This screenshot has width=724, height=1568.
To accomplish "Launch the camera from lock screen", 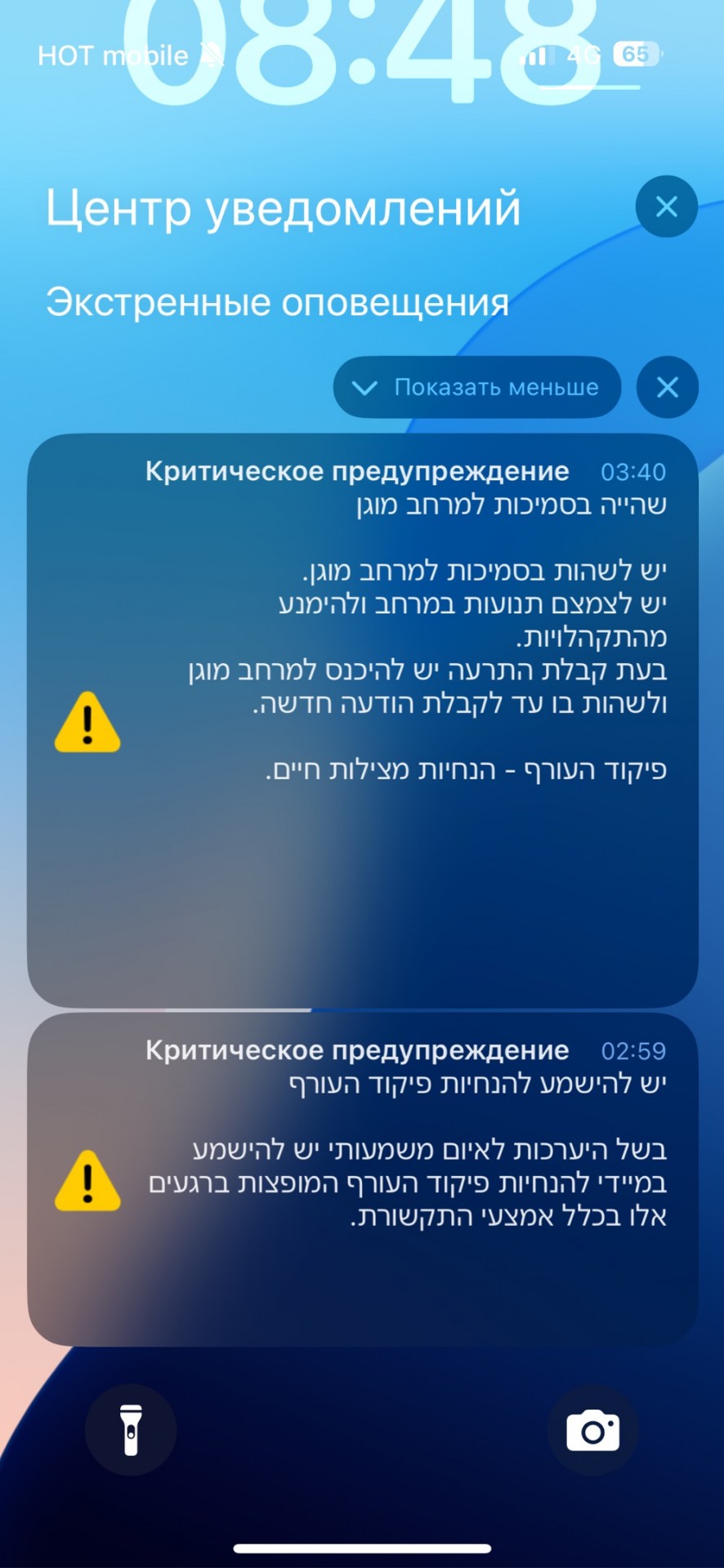I will (x=592, y=1430).
